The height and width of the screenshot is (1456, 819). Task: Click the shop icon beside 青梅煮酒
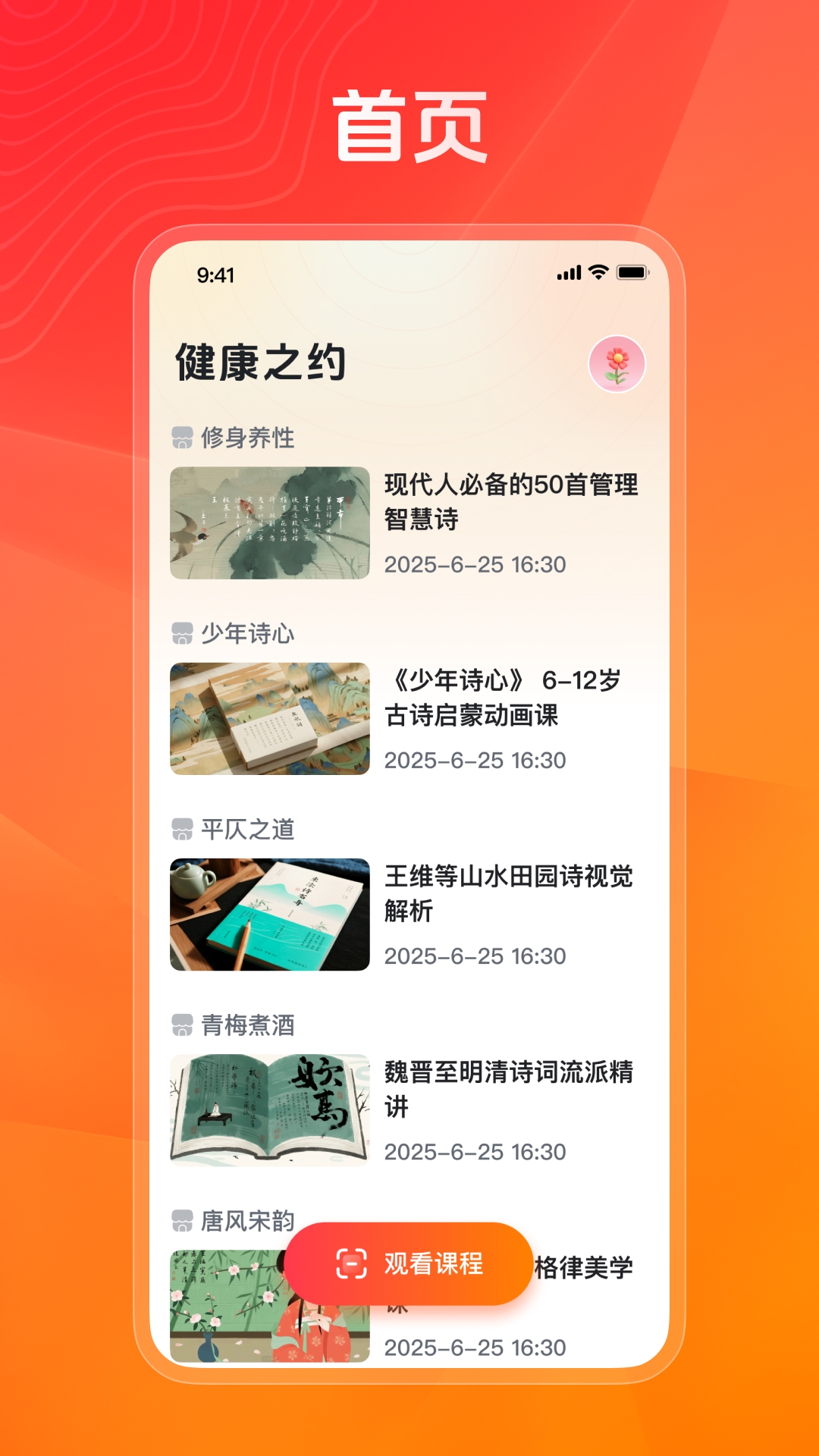point(182,1025)
